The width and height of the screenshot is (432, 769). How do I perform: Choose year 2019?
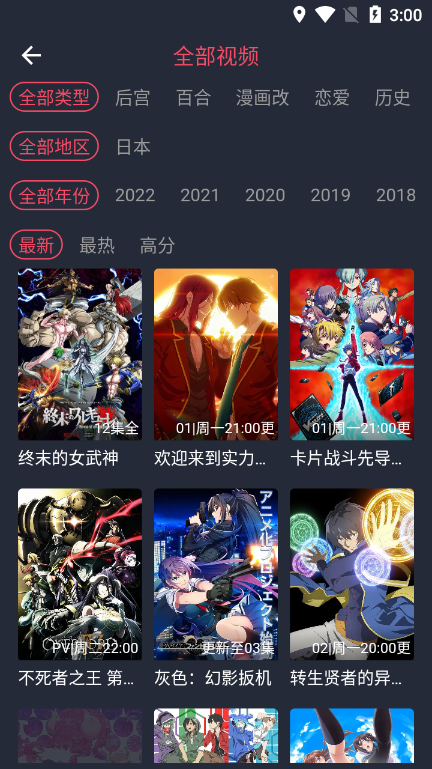[330, 195]
